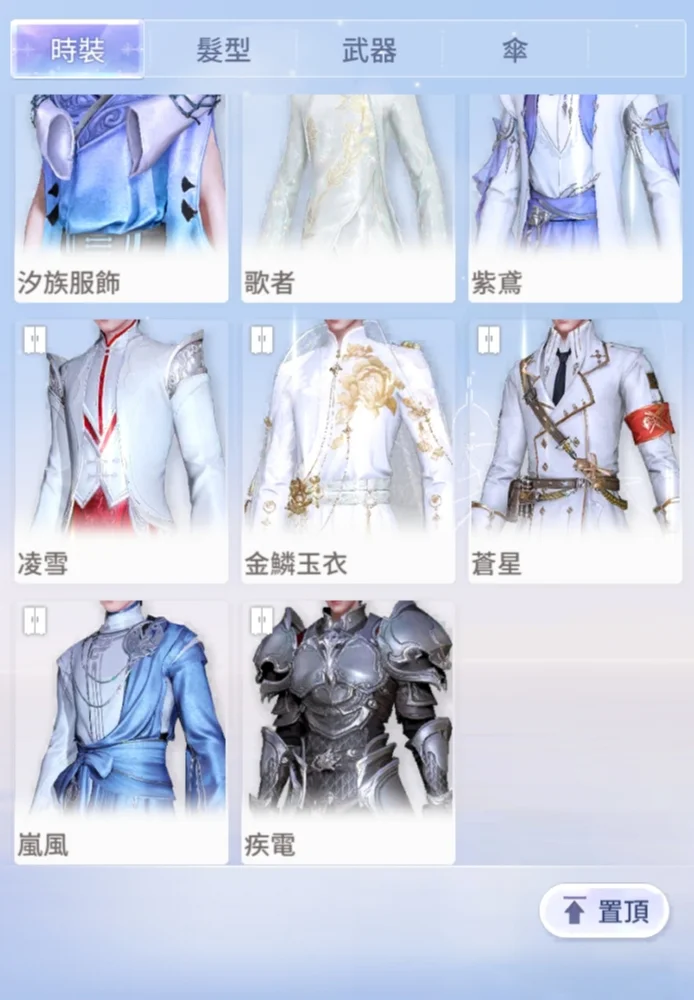
Task: Open the 傘 tab
Action: click(x=514, y=50)
